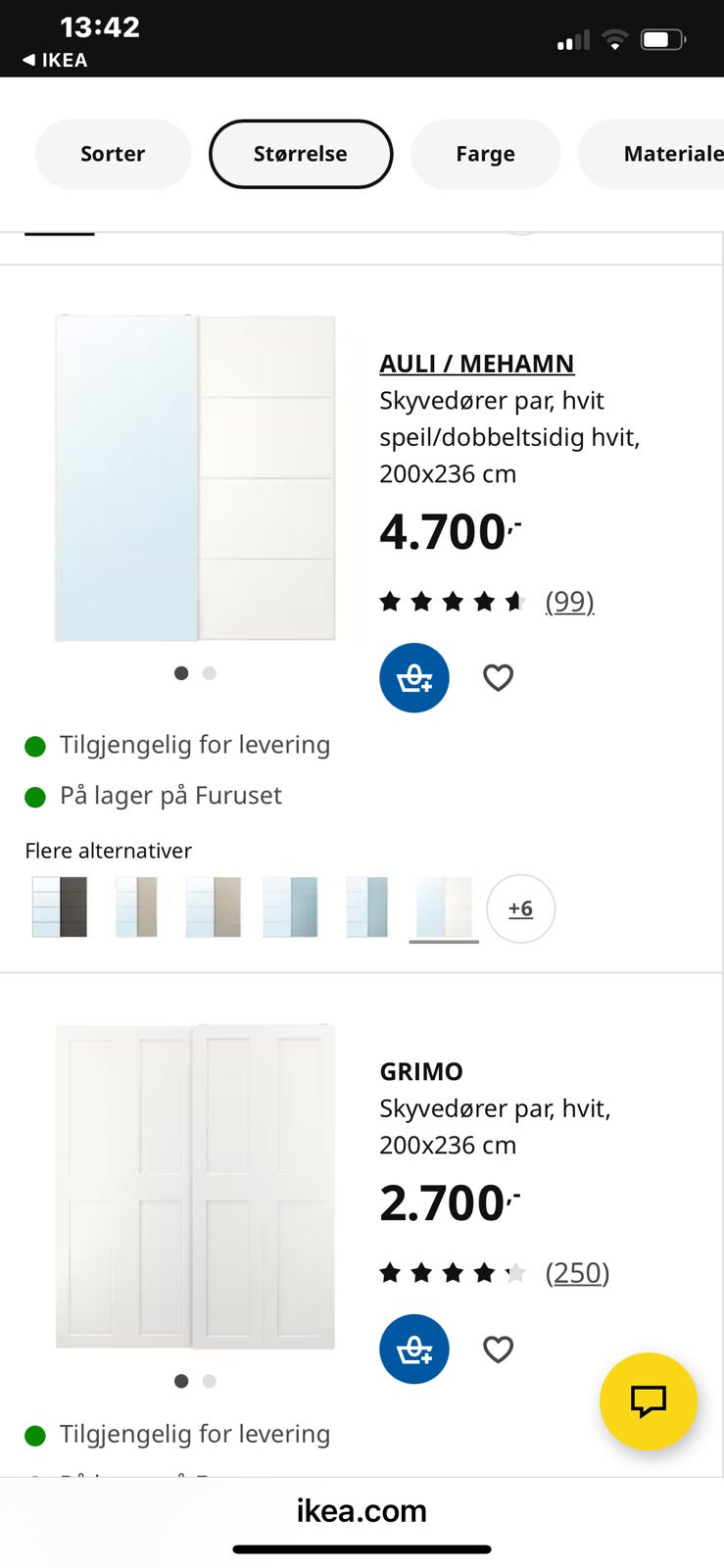The height and width of the screenshot is (1568, 724).
Task: Open the 250 reviews for GRIMO
Action: pos(578,1272)
